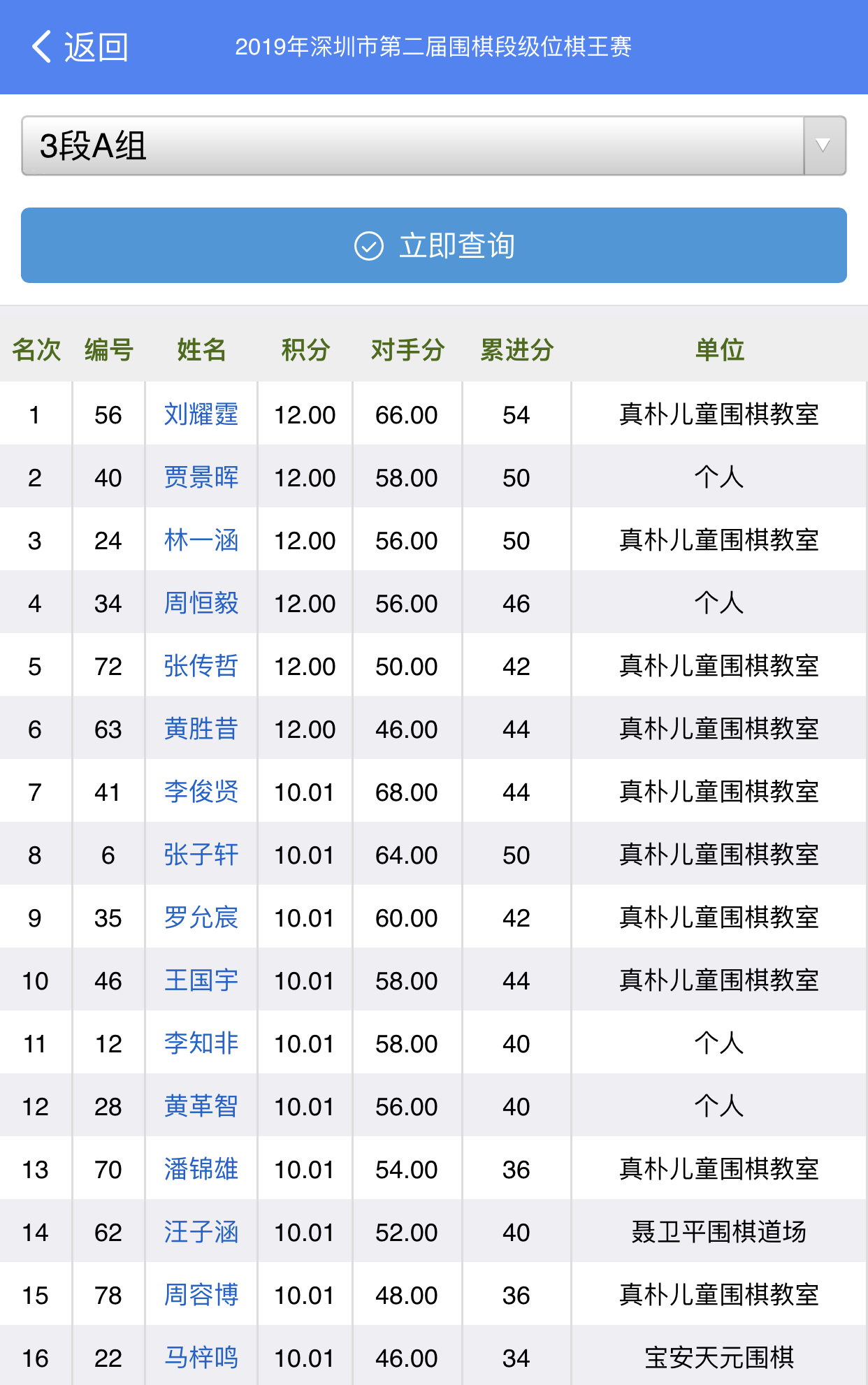Tap the name 潘锦雄
Viewport: 868px width, 1385px height.
pos(201,1169)
